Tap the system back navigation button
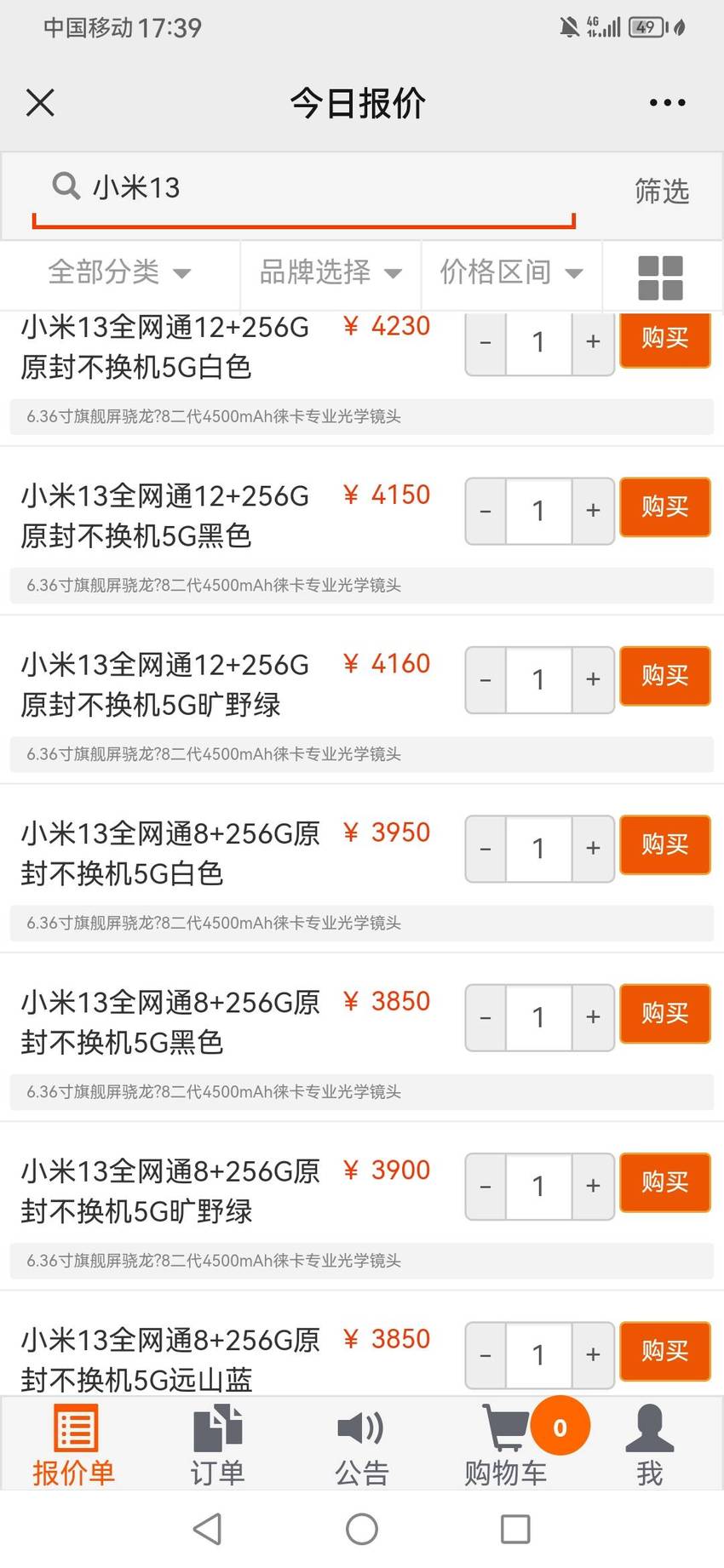Viewport: 724px width, 1568px height. pyautogui.click(x=208, y=1529)
